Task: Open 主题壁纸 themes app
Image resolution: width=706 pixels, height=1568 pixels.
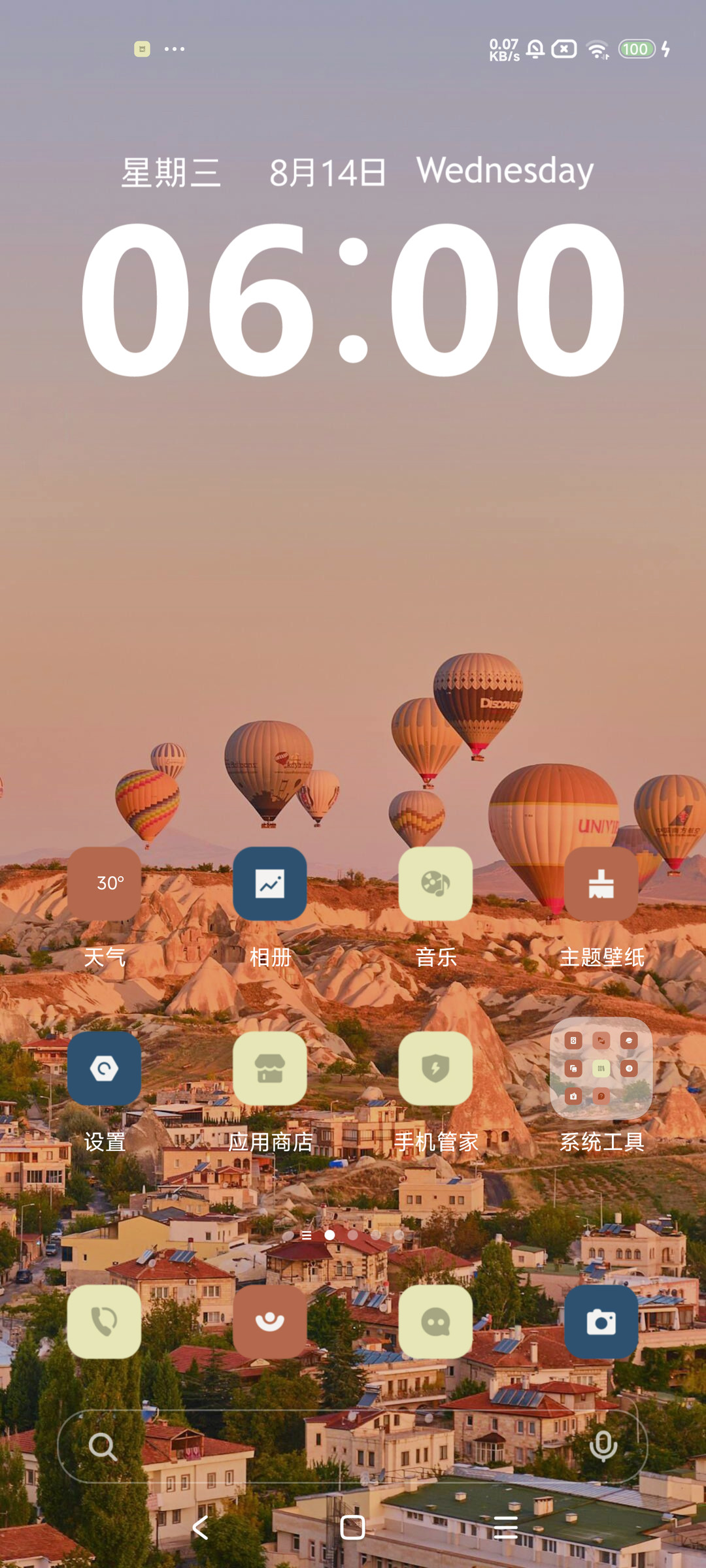Action: pyautogui.click(x=601, y=884)
